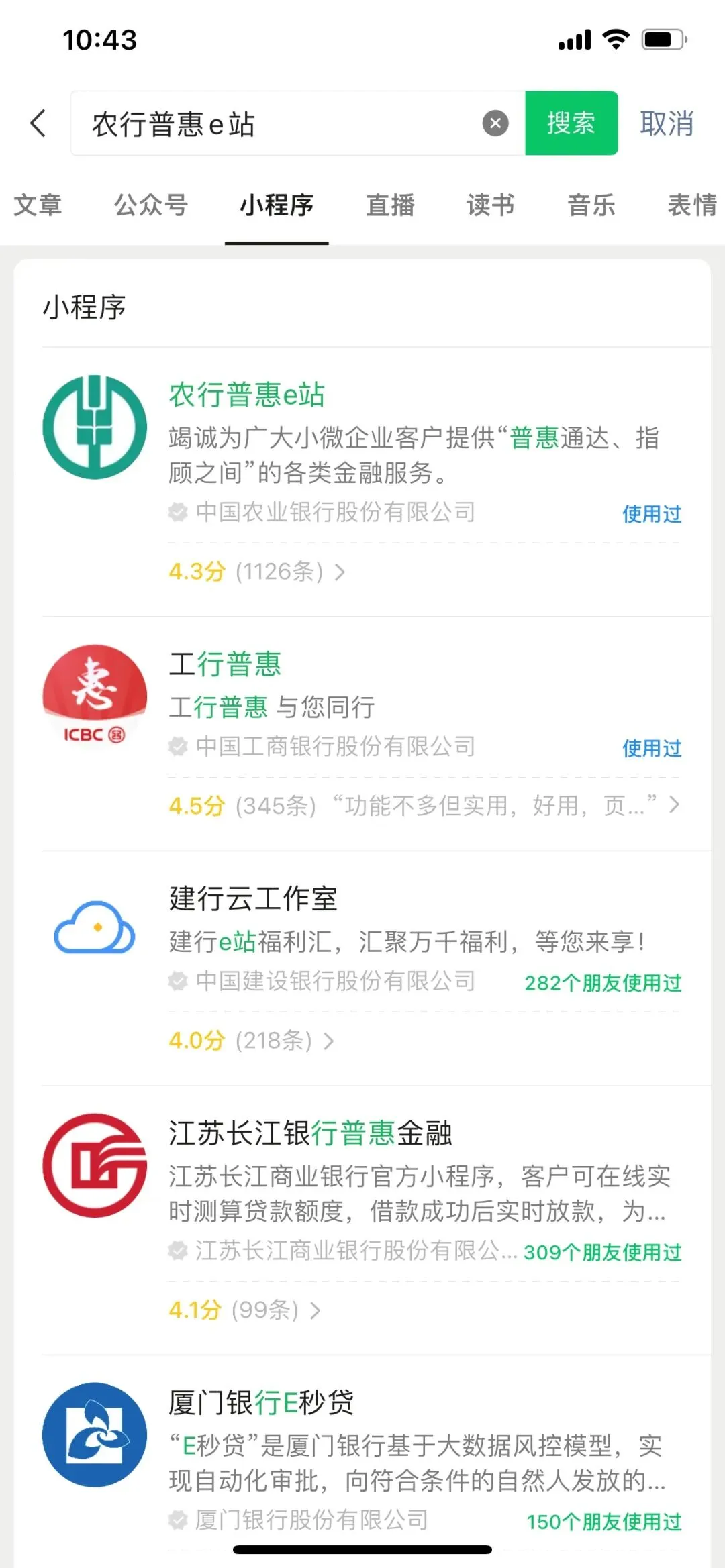Cancel the search with 取消
The width and height of the screenshot is (725, 1568).
(666, 123)
